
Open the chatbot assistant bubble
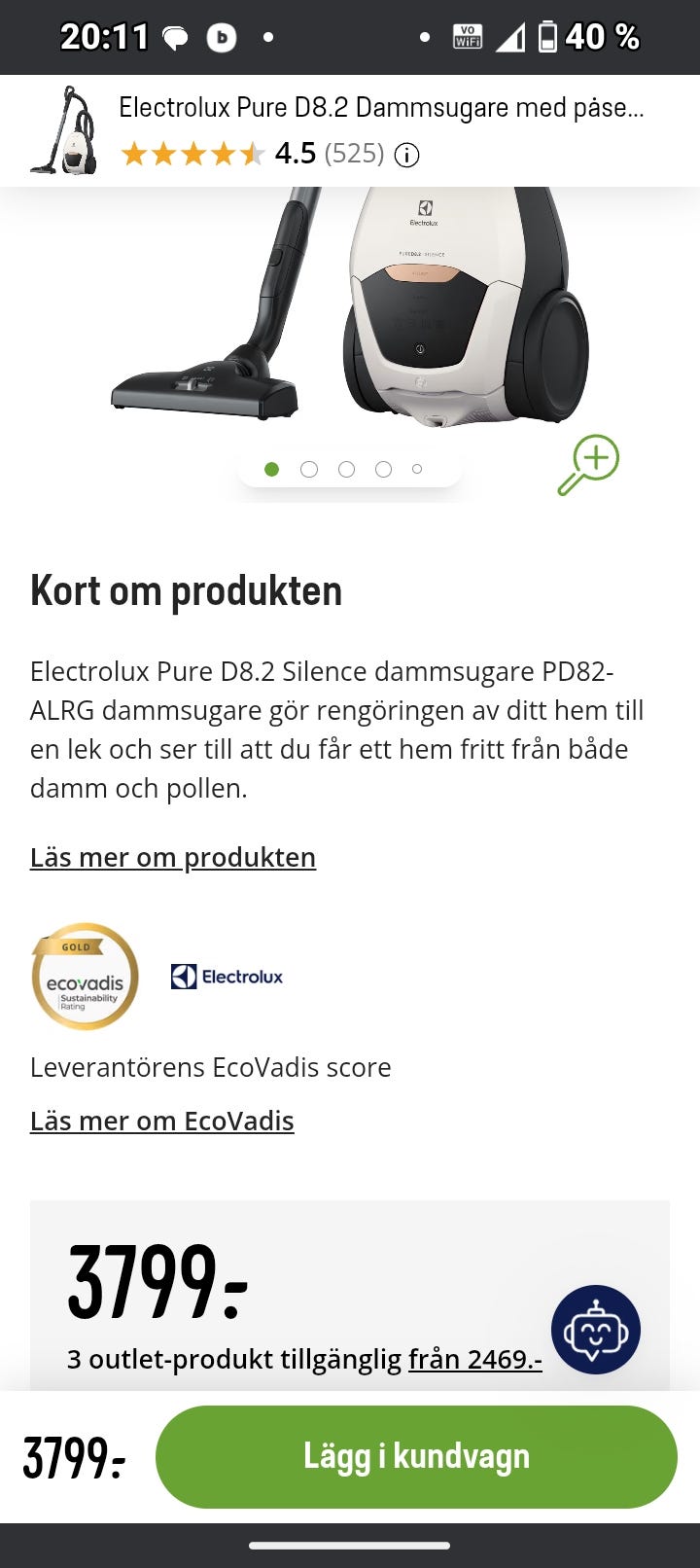pos(595,1330)
